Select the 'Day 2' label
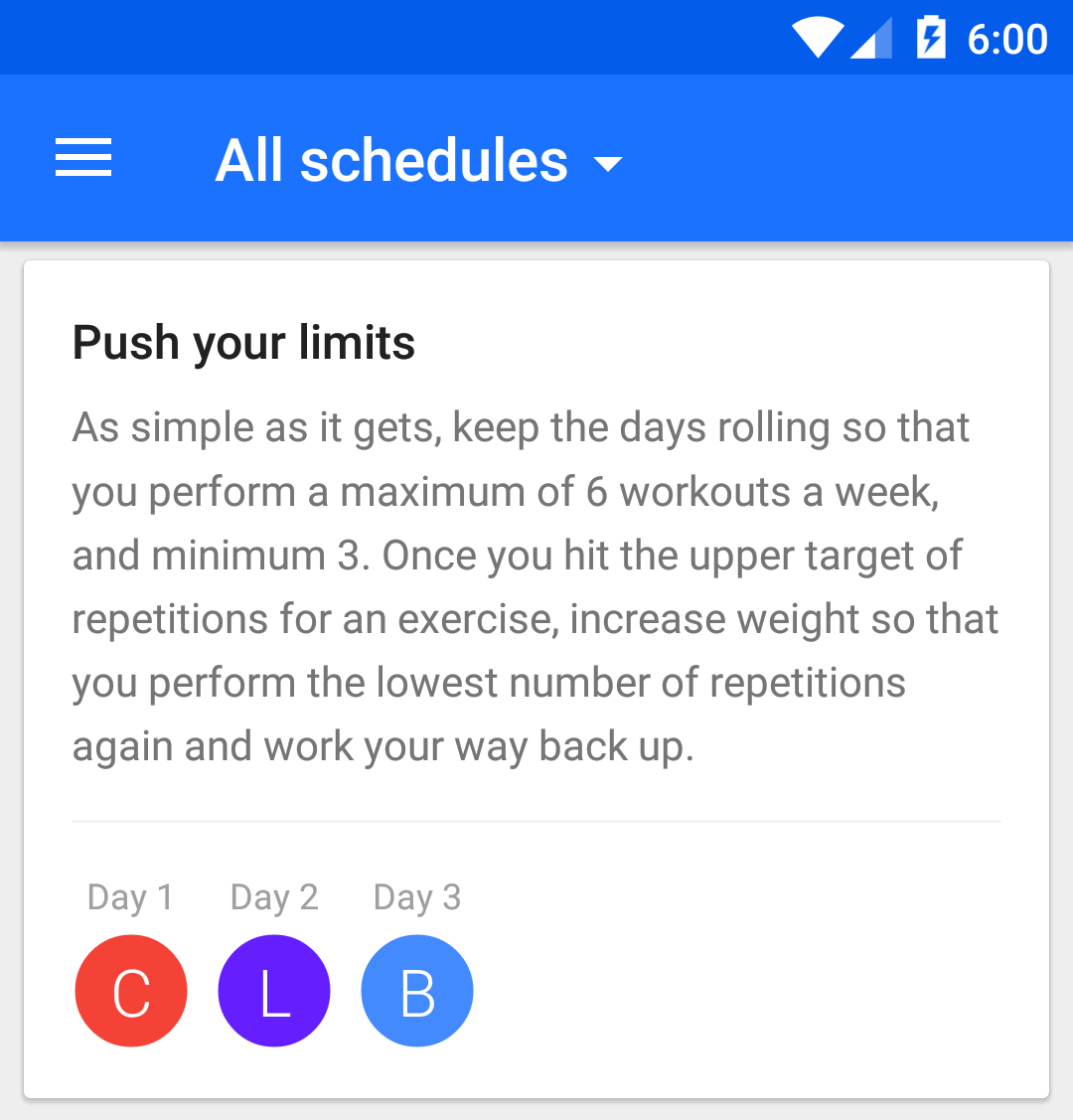This screenshot has height=1120, width=1073. pos(274,896)
